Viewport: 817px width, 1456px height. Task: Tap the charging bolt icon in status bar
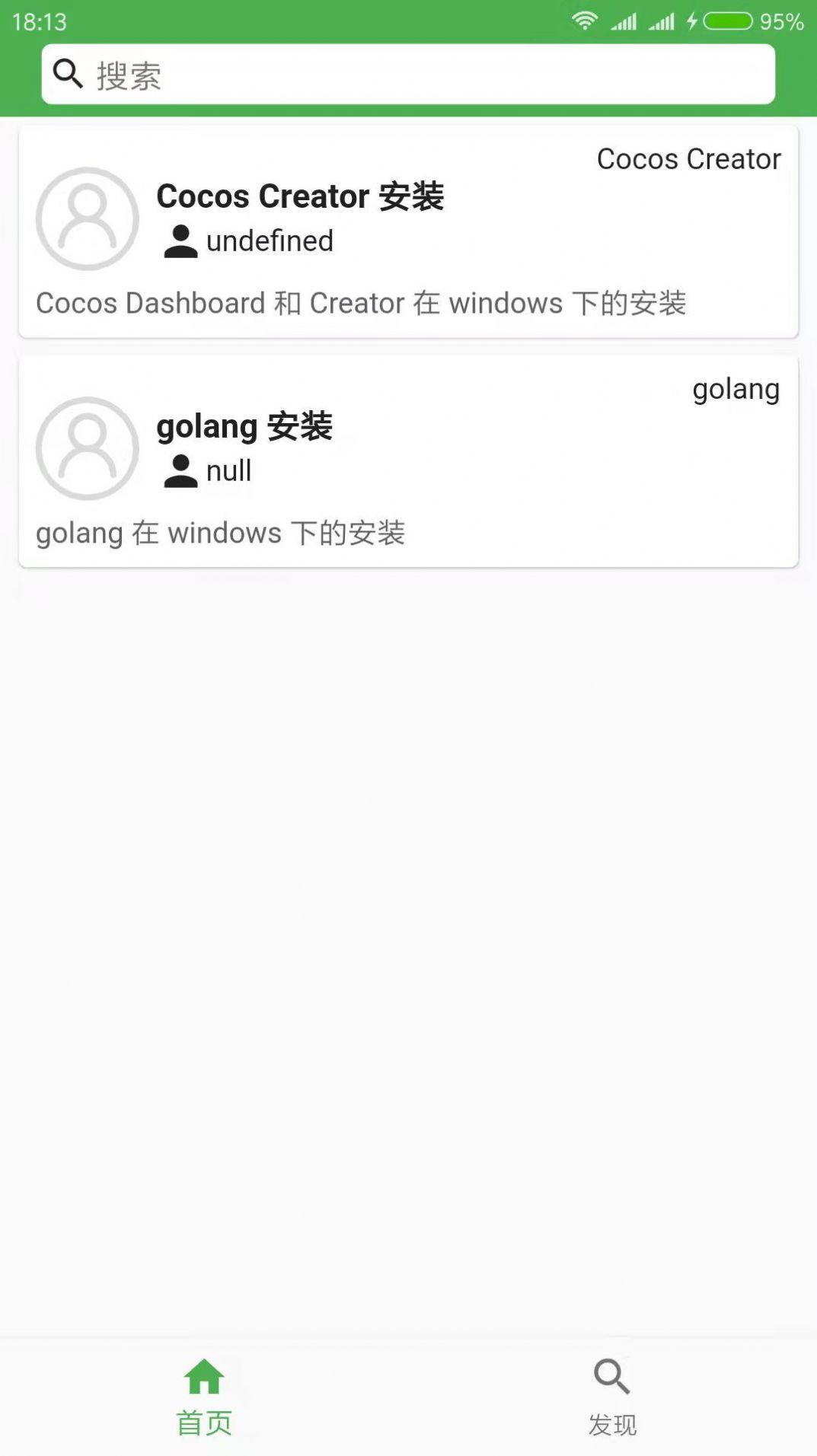pos(693,21)
